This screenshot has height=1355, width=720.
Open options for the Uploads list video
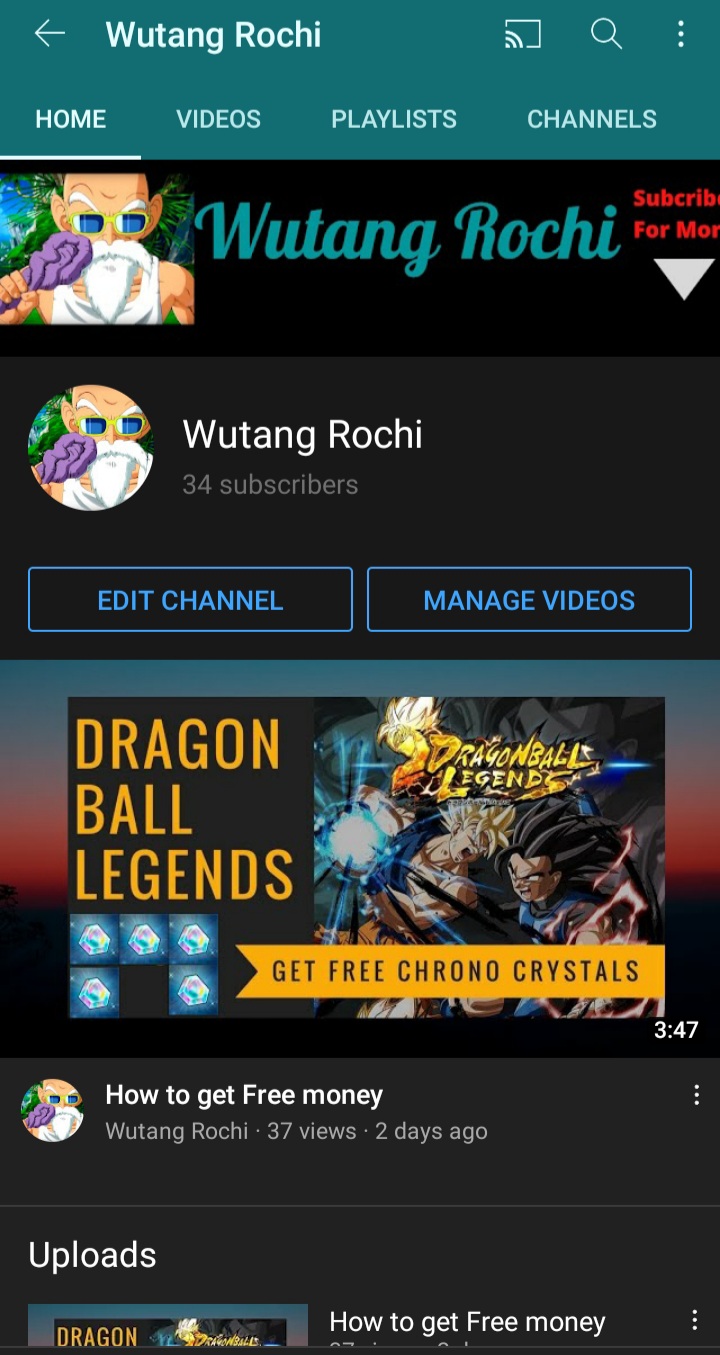(695, 1321)
